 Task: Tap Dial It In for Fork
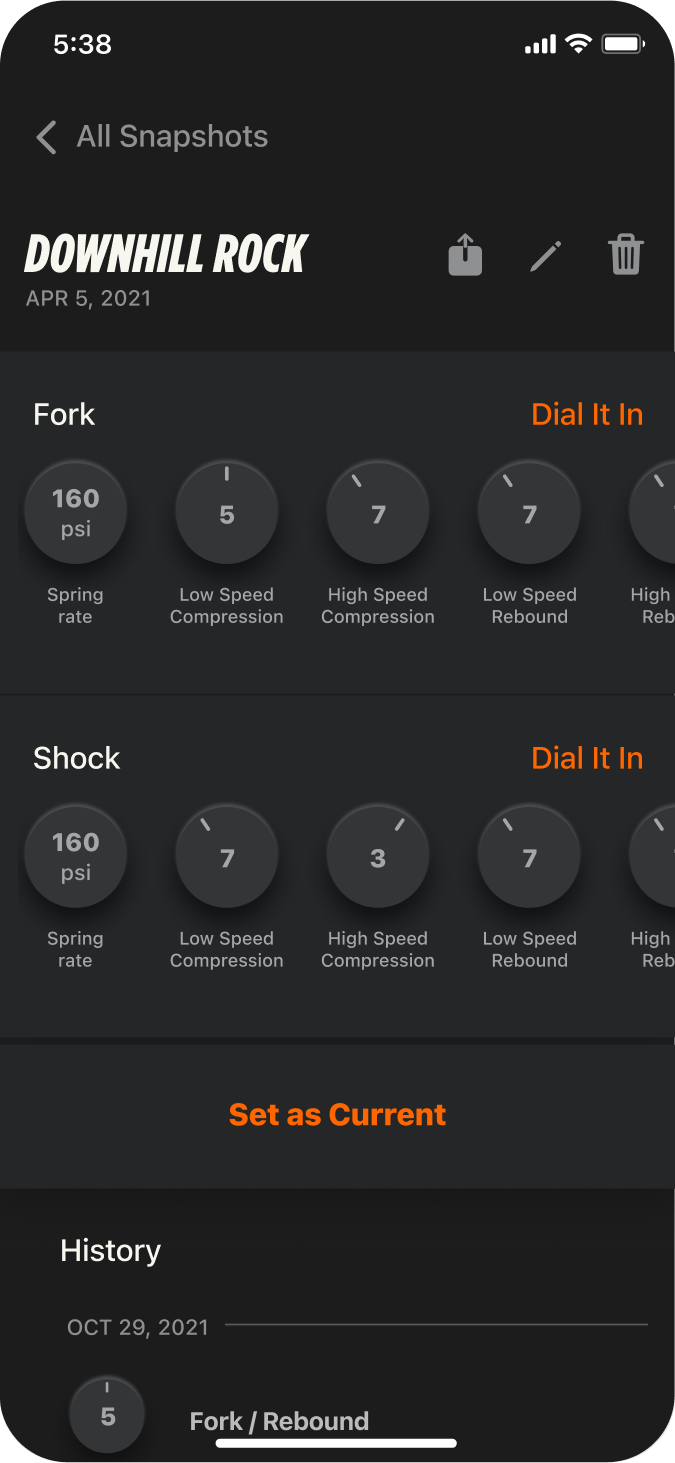coord(587,414)
